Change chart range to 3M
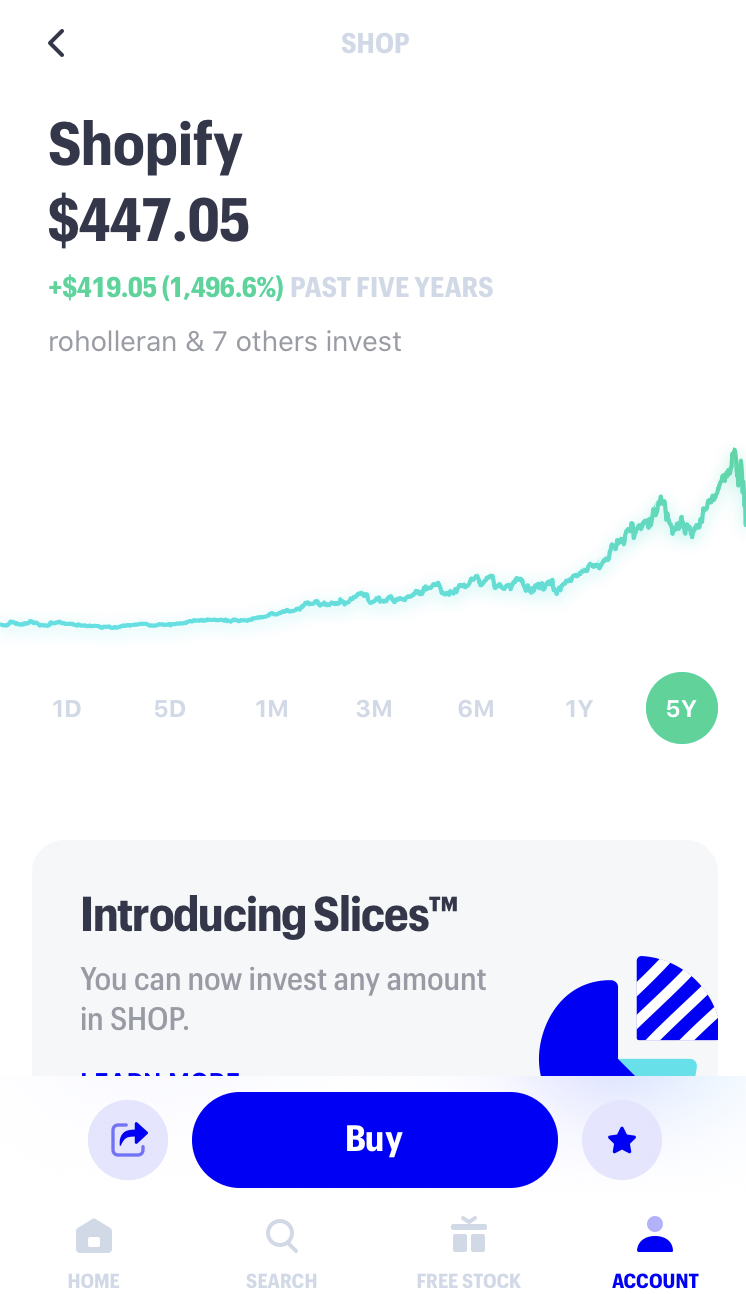This screenshot has height=1294, width=746. pos(374,709)
